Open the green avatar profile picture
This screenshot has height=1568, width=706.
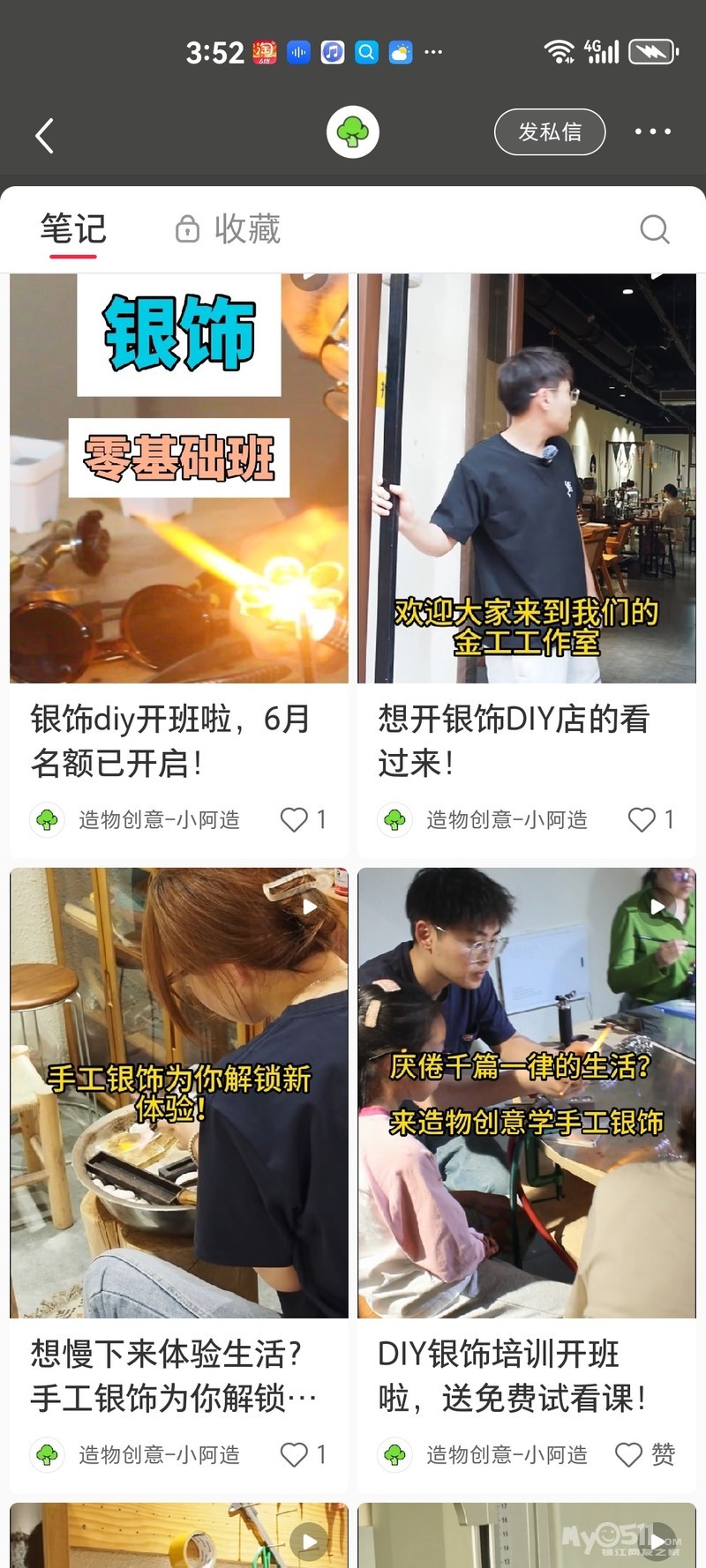pos(353,132)
